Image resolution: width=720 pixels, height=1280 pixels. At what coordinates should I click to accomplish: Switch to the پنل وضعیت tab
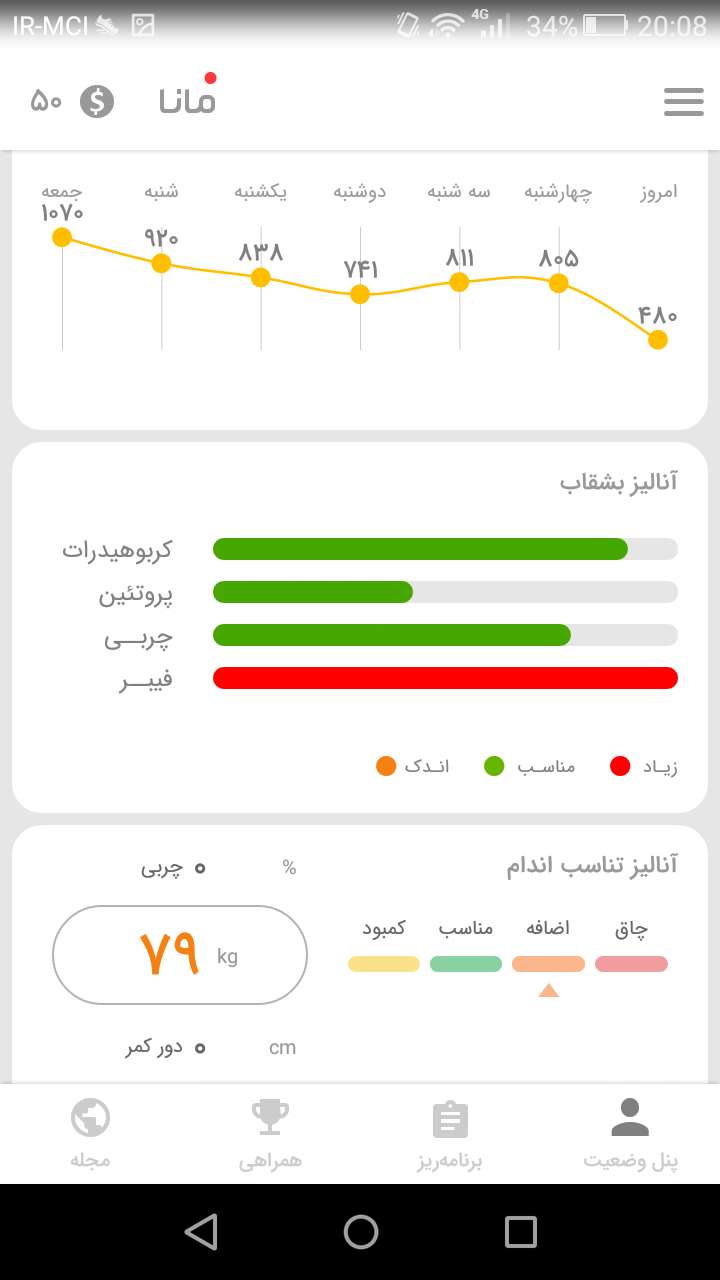pos(630,1134)
